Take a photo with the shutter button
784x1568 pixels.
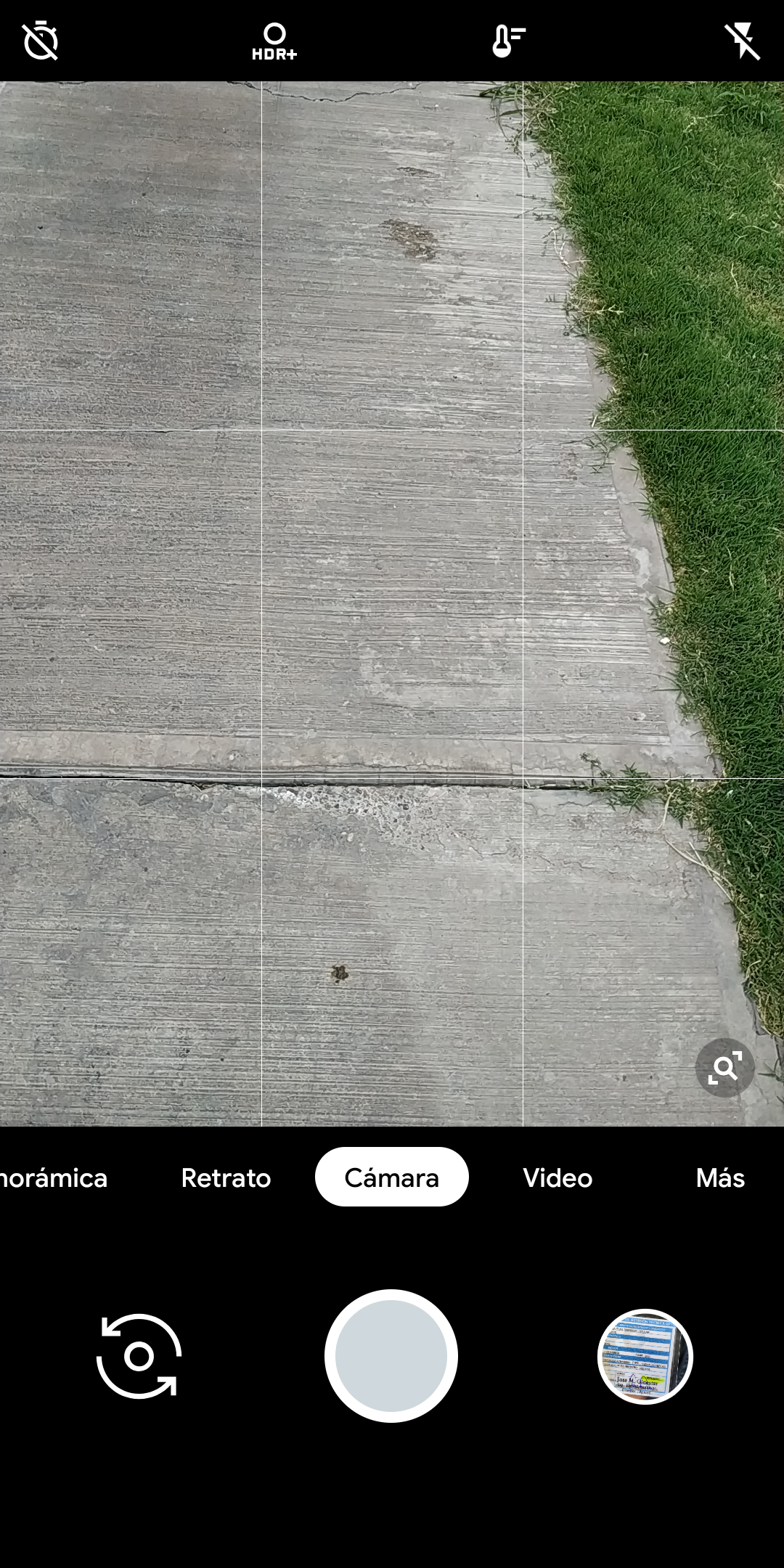pos(391,1356)
